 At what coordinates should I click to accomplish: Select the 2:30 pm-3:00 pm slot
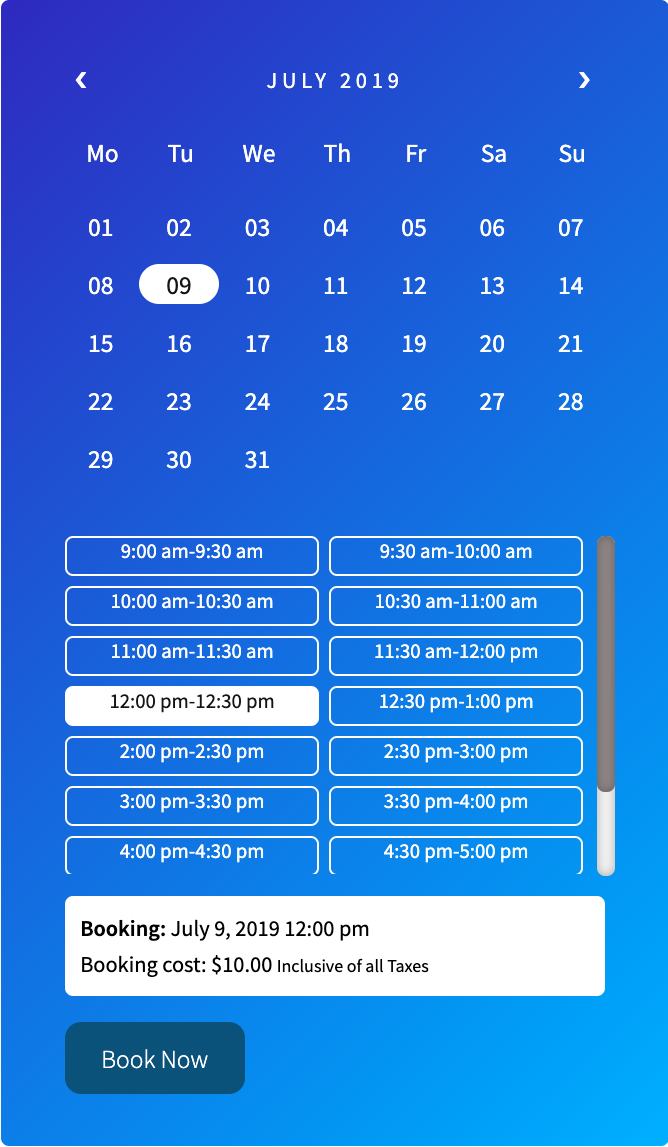(x=456, y=756)
